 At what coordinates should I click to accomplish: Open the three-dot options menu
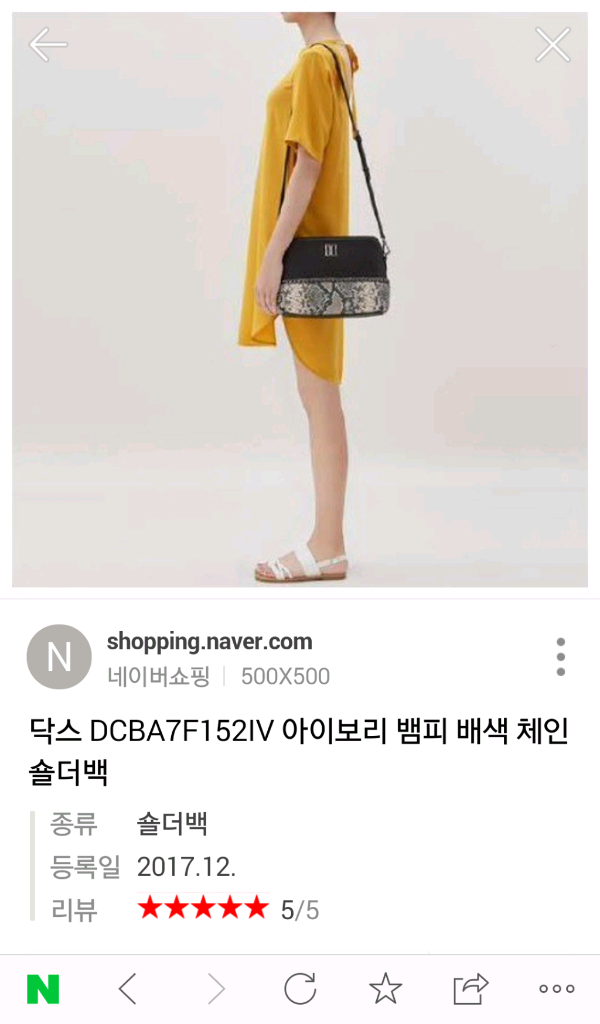pos(561,657)
